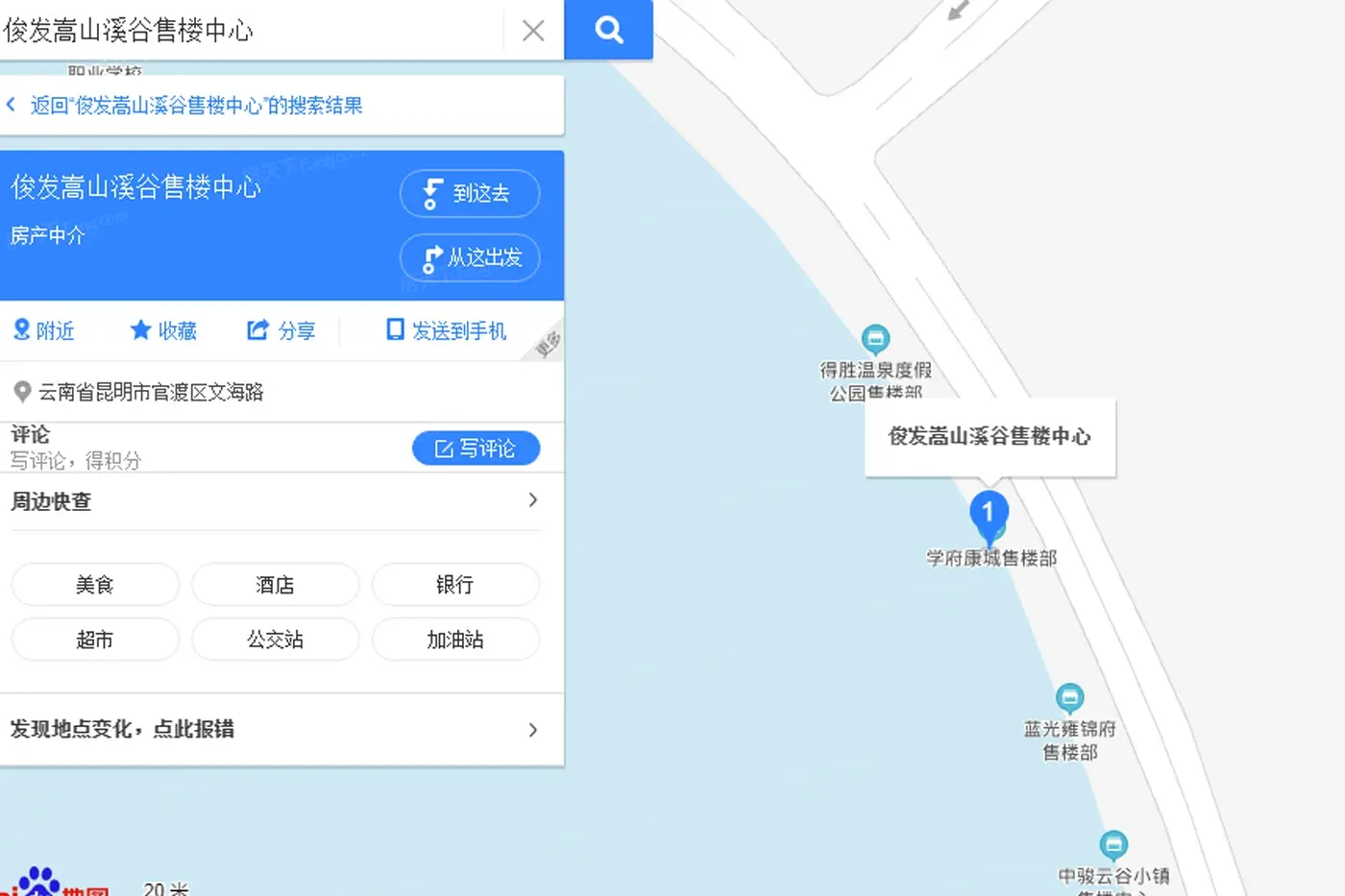Search nearby with 附近
The height and width of the screenshot is (896, 1345).
(44, 331)
